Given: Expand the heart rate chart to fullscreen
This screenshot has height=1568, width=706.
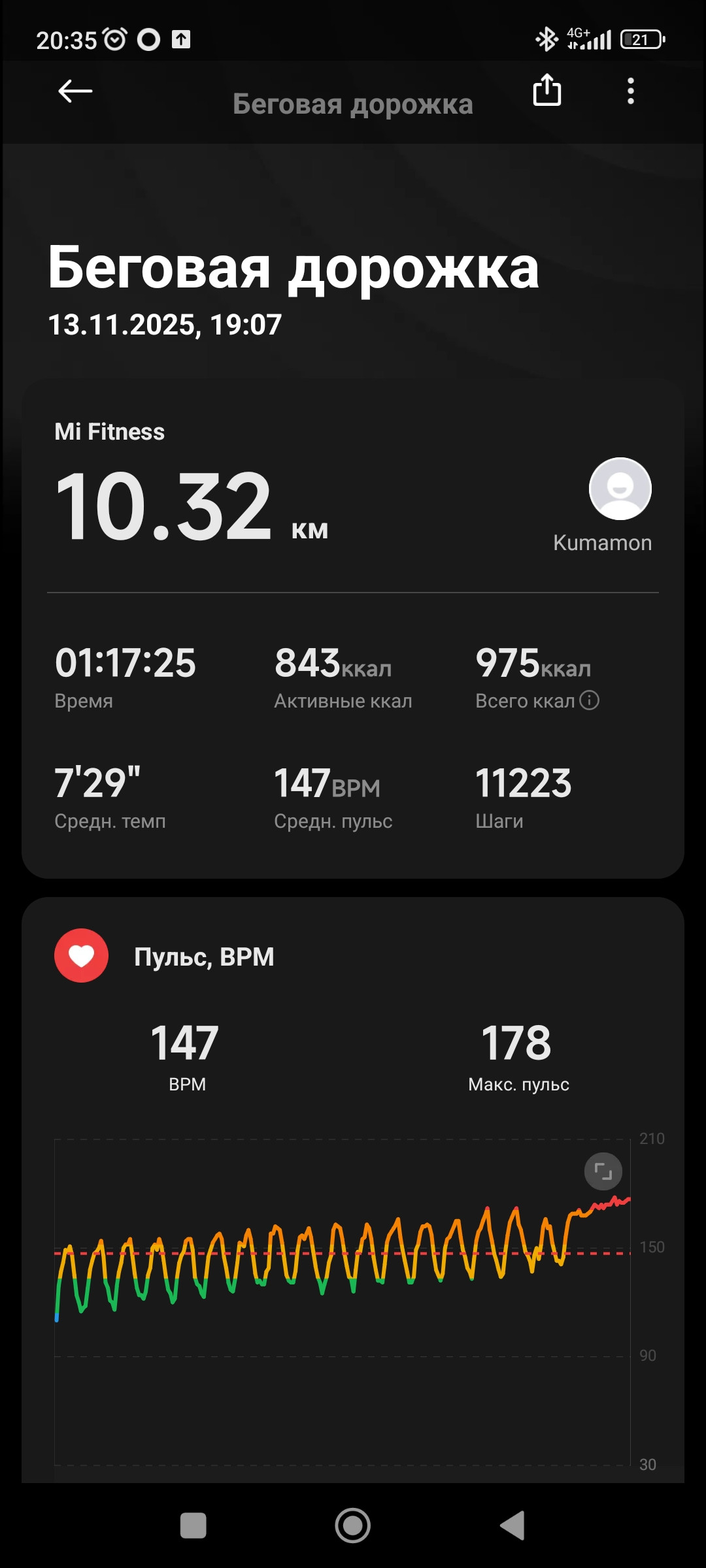Looking at the screenshot, I should pos(603,1171).
